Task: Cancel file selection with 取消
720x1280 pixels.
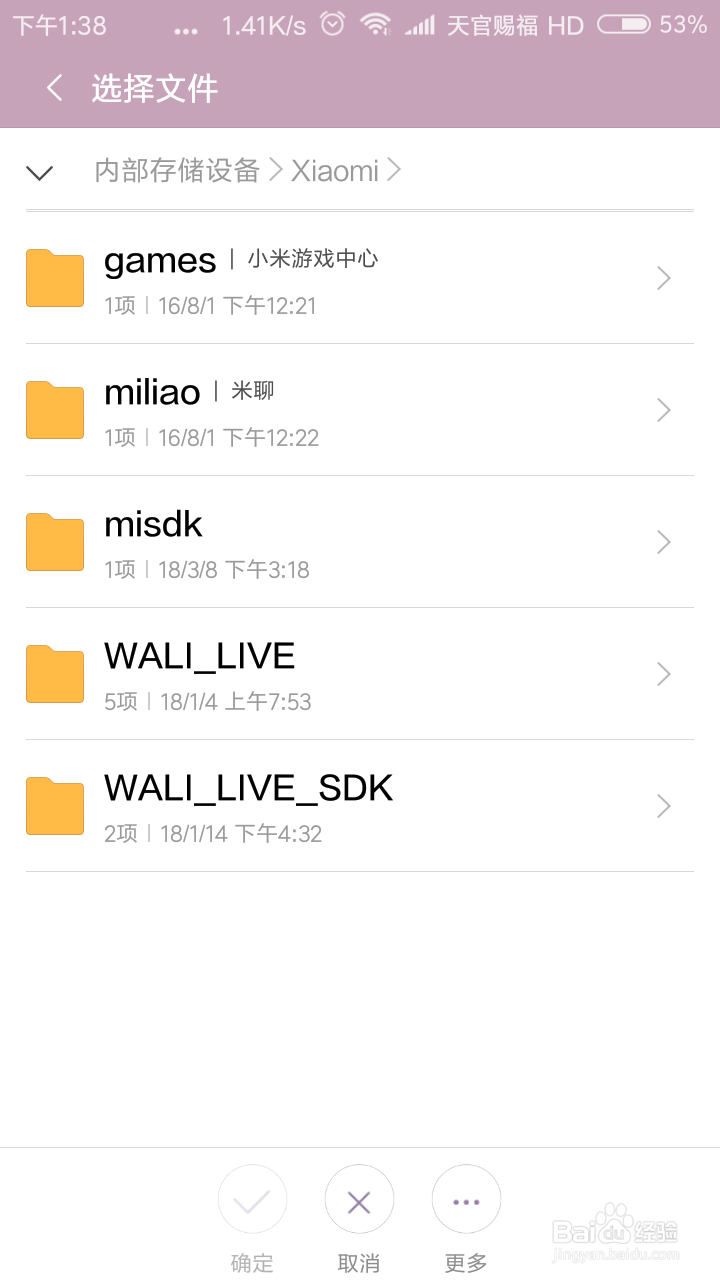Action: pyautogui.click(x=359, y=1218)
